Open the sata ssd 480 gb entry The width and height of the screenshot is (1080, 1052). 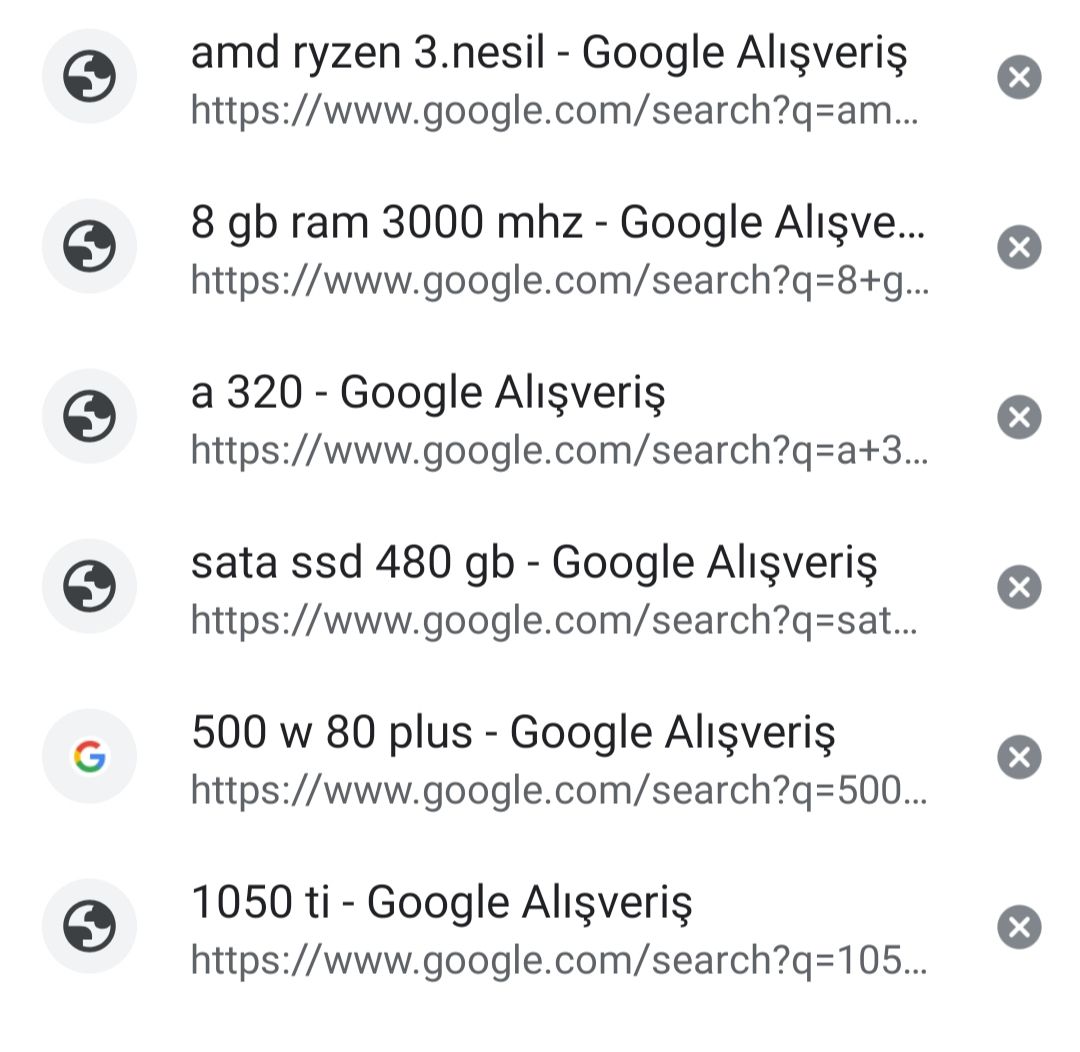(533, 564)
